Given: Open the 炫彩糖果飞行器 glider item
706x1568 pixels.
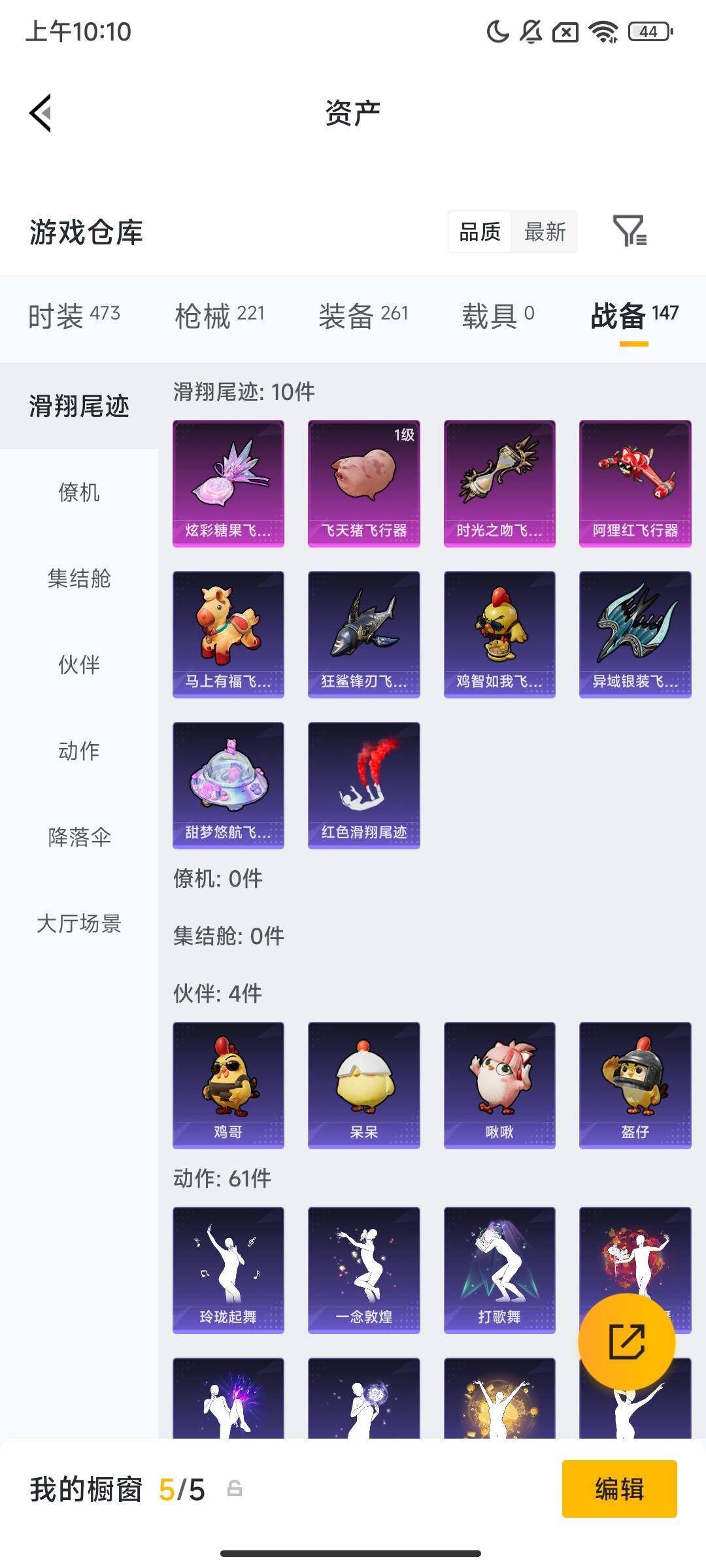Looking at the screenshot, I should tap(228, 482).
